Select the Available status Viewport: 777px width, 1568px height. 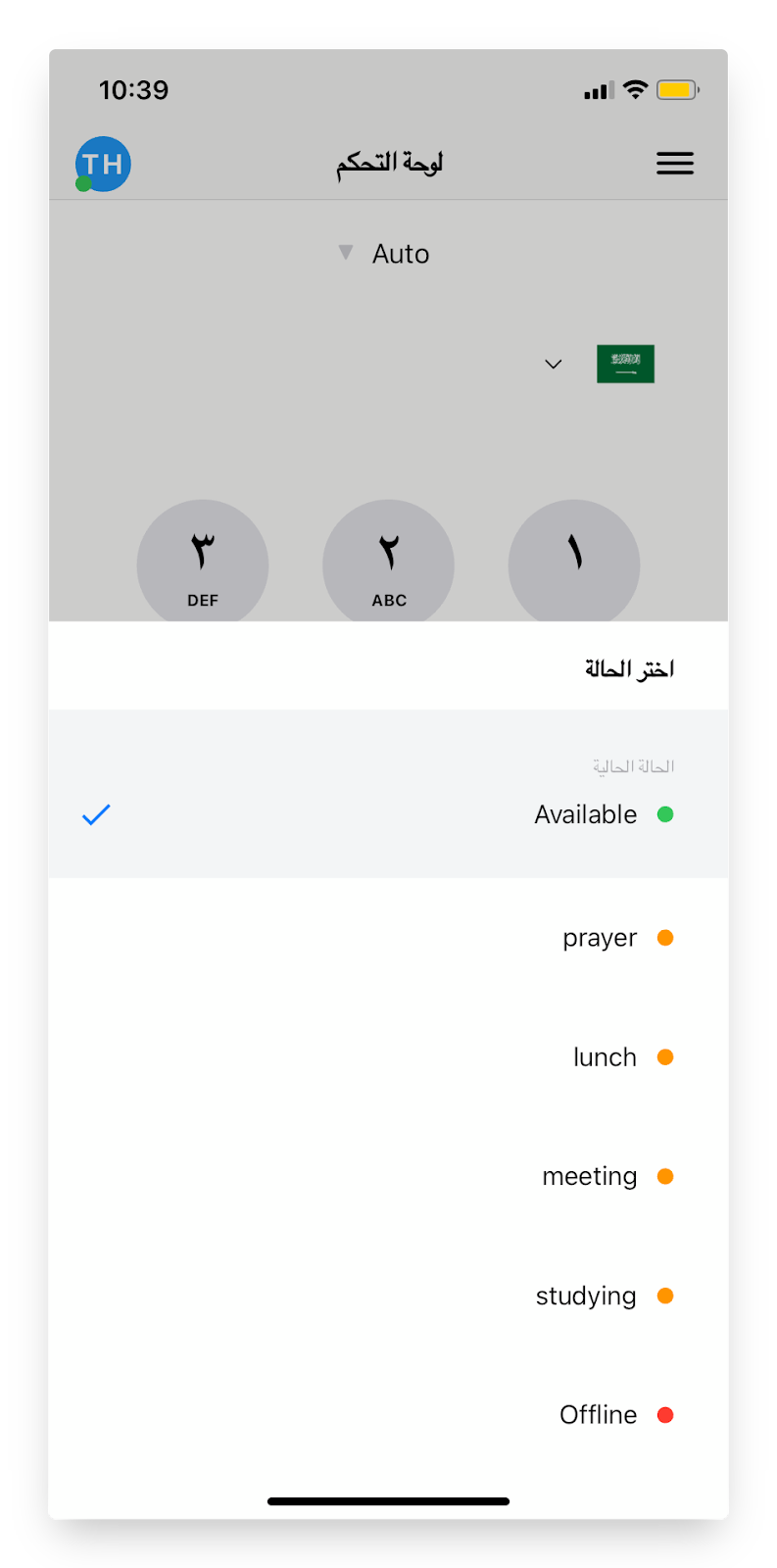tap(585, 814)
